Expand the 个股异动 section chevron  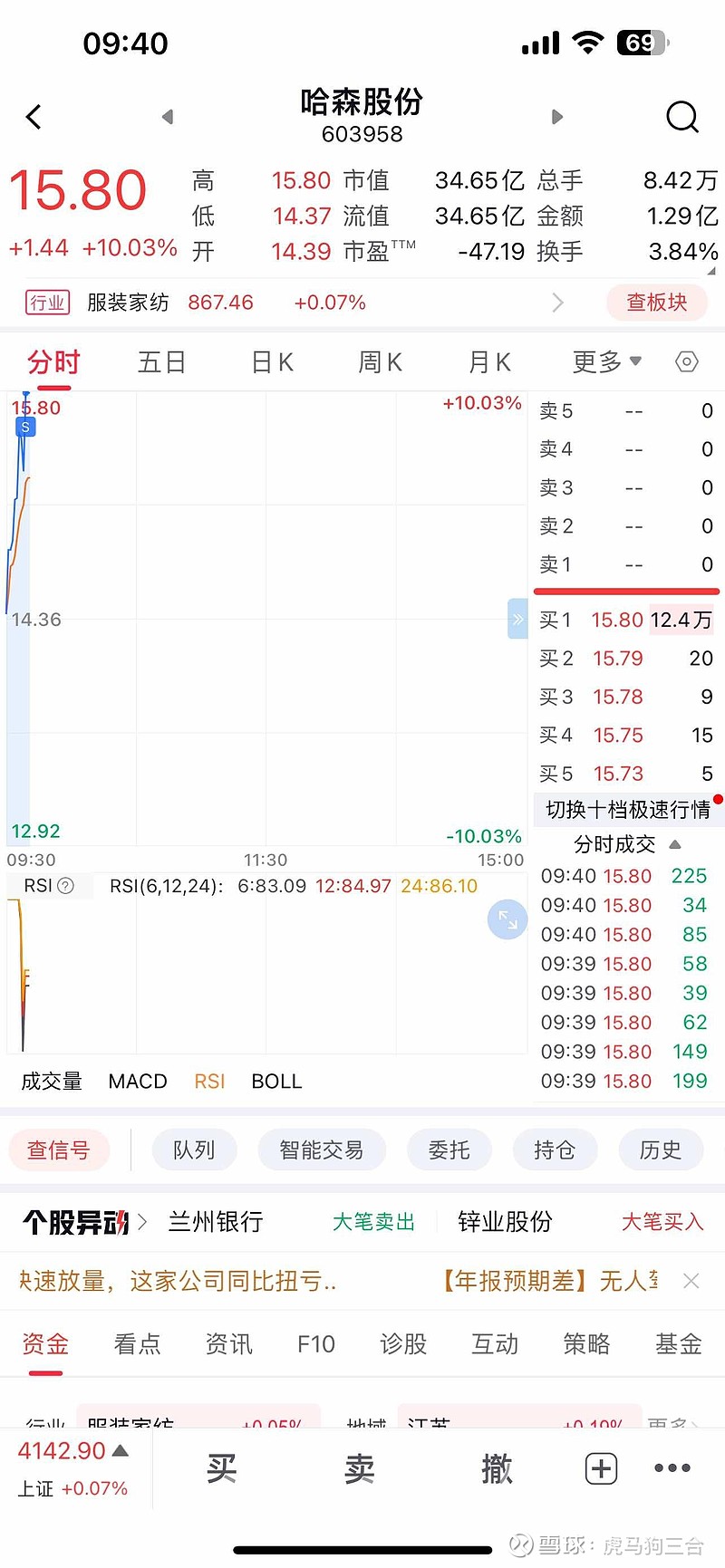click(x=141, y=1221)
